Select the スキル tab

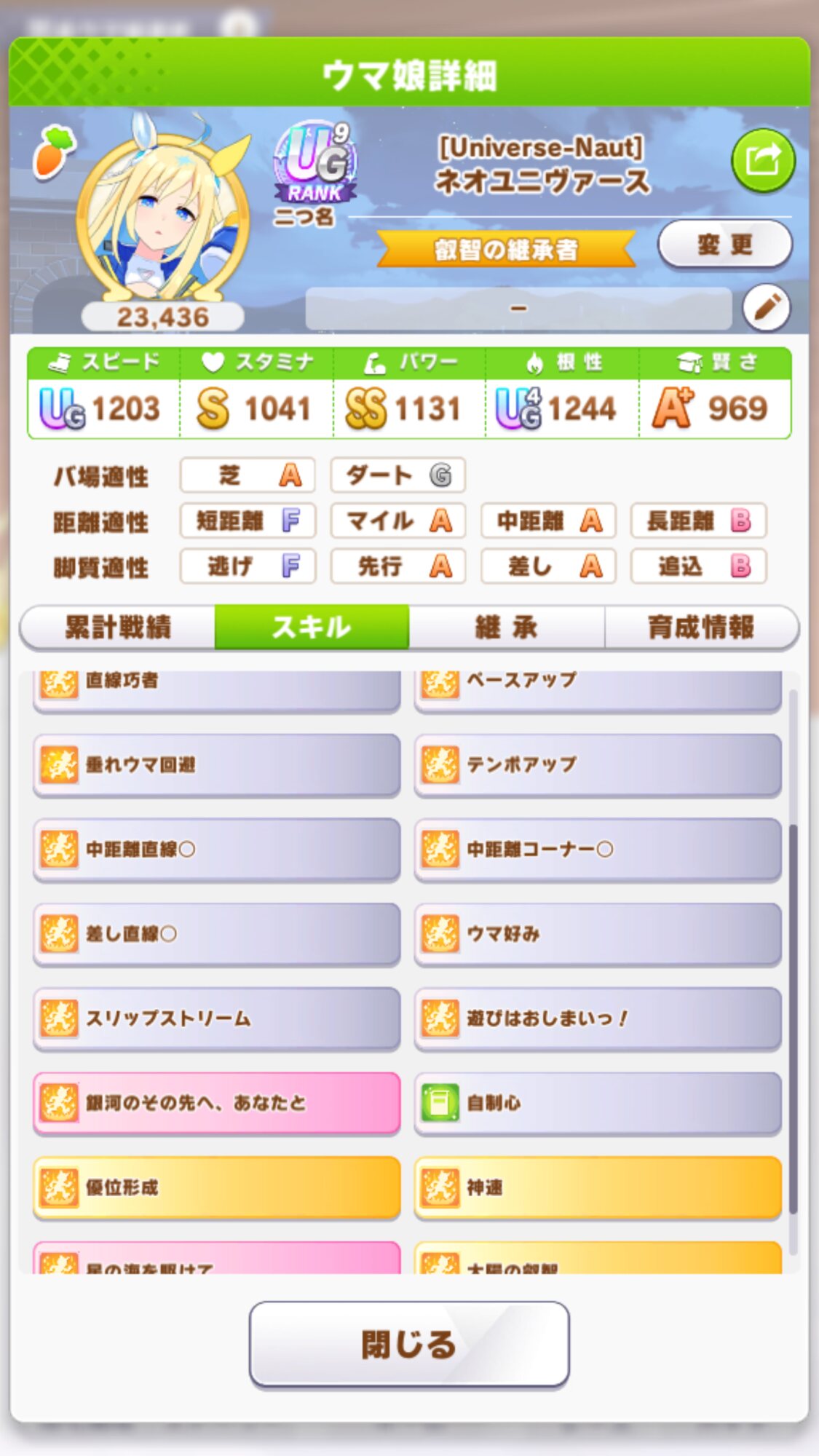coord(312,627)
